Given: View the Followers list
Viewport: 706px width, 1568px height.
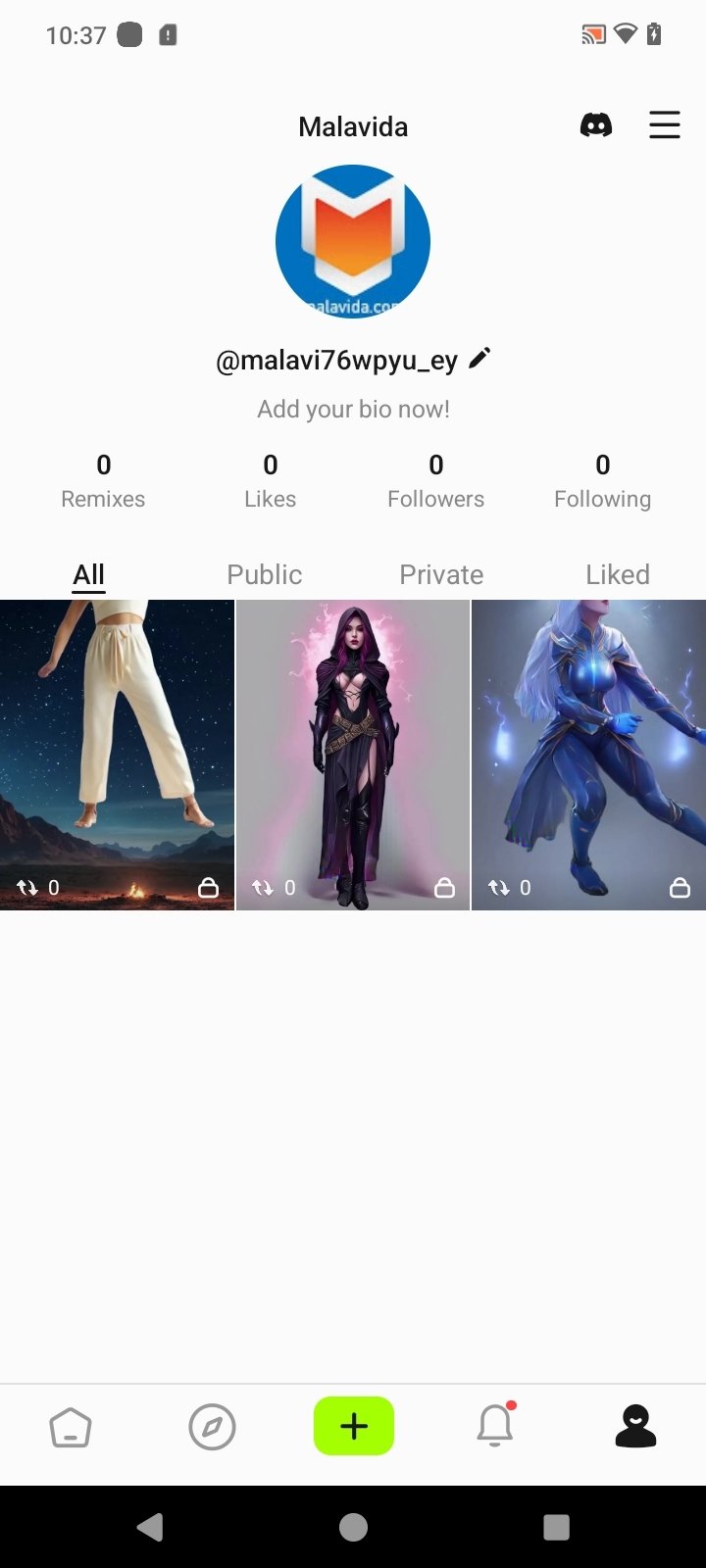Looking at the screenshot, I should pos(435,480).
